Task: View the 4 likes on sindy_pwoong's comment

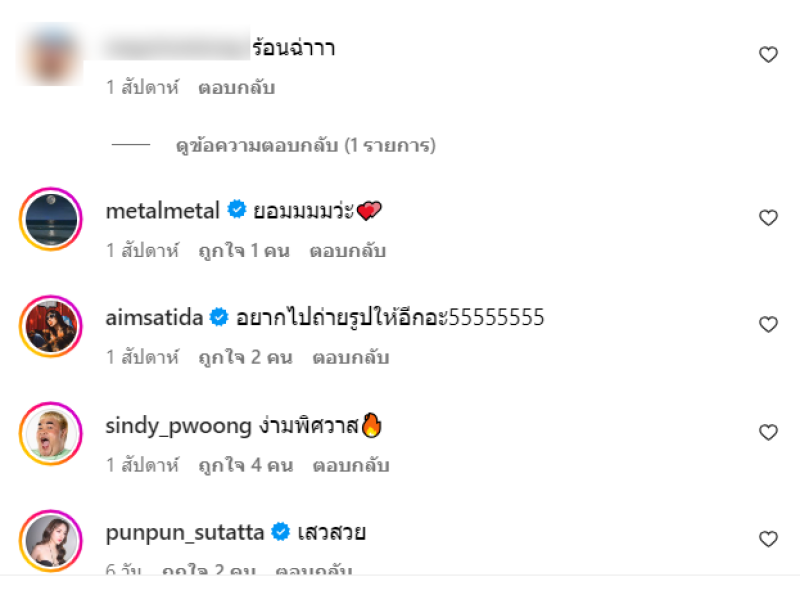Action: coord(245,465)
